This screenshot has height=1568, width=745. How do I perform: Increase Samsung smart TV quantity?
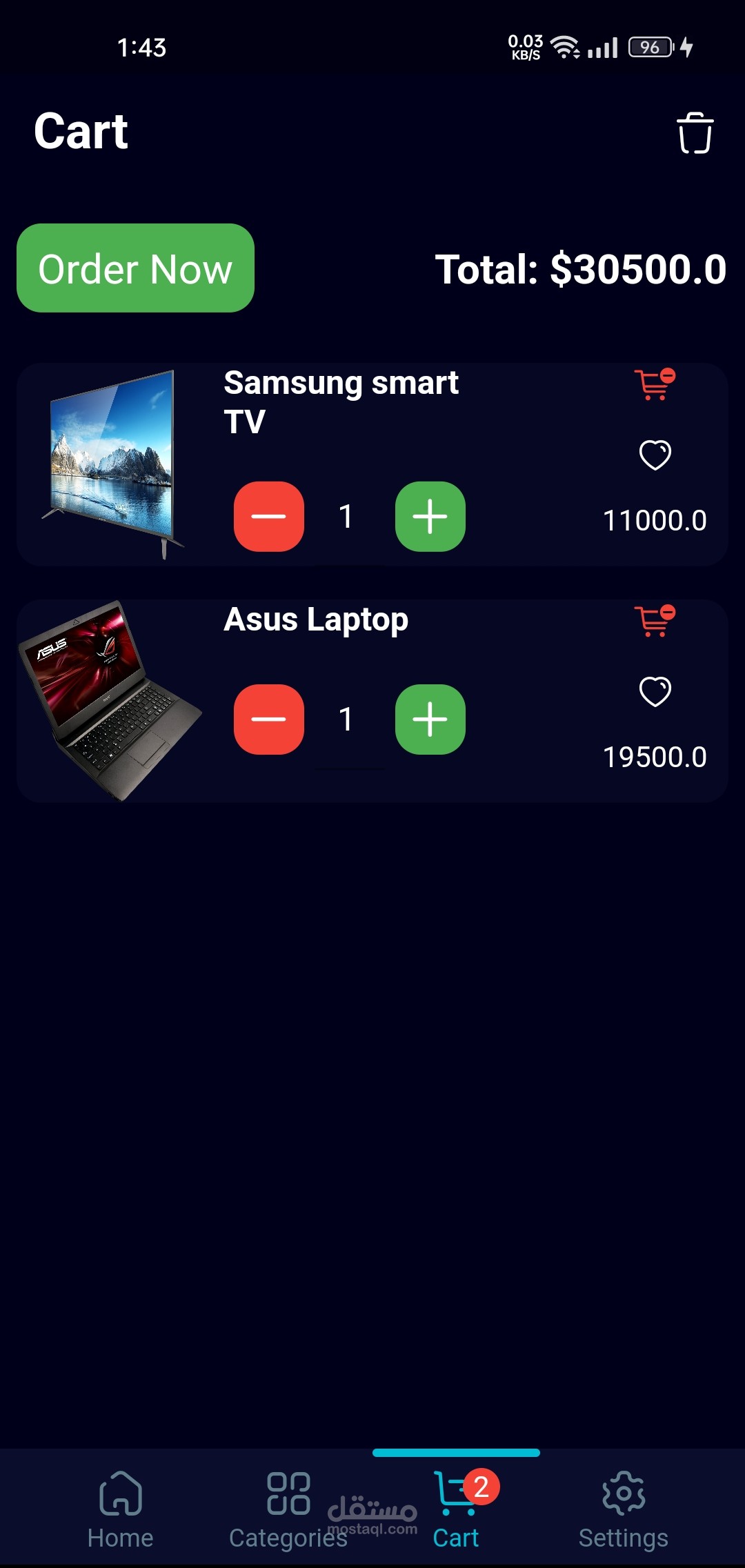point(430,517)
